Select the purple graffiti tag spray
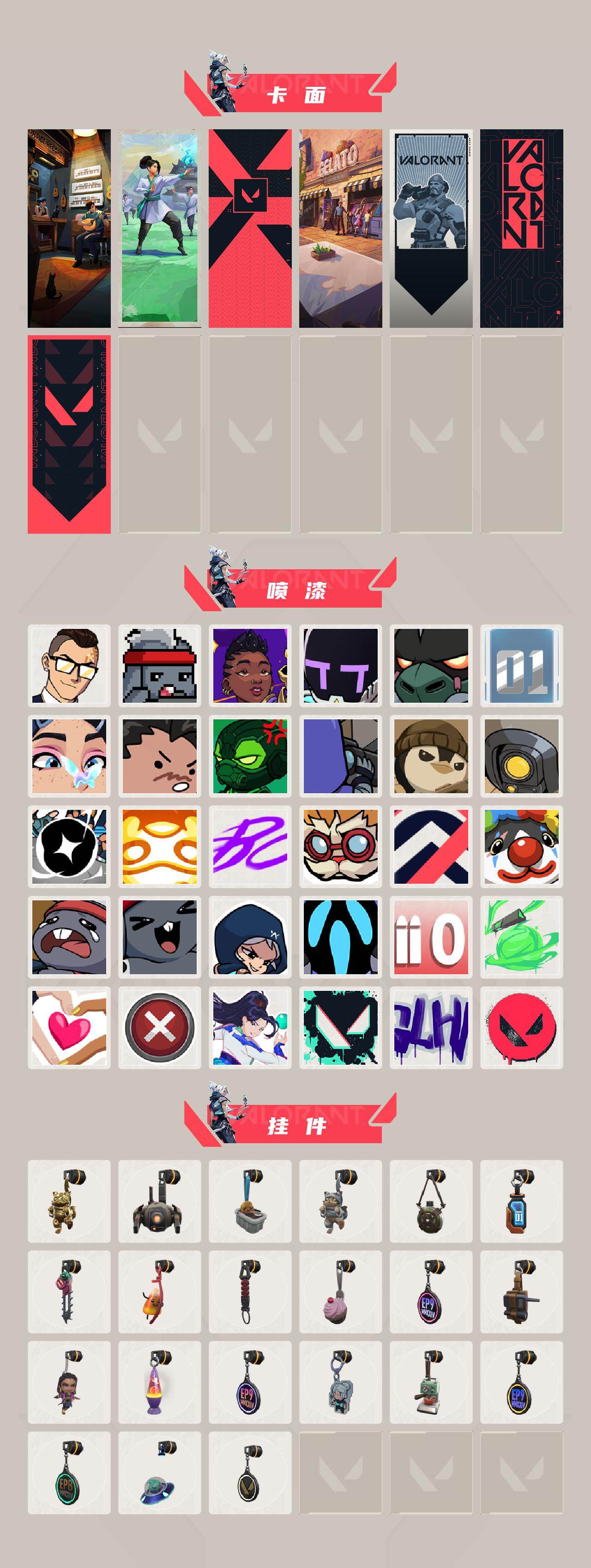Viewport: 591px width, 1568px height. (x=432, y=1027)
